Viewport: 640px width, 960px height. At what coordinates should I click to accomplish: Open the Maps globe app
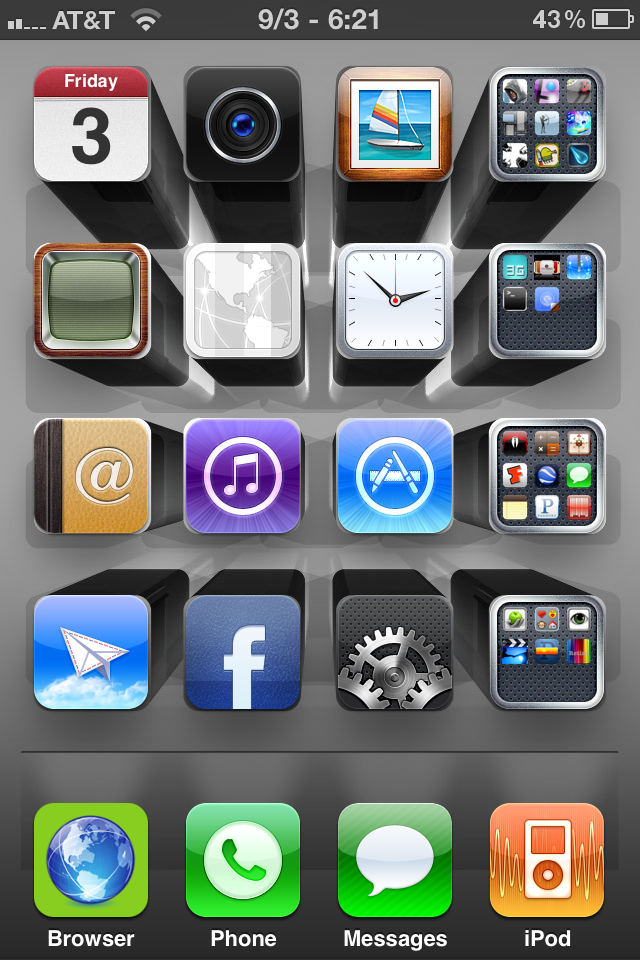[x=243, y=300]
